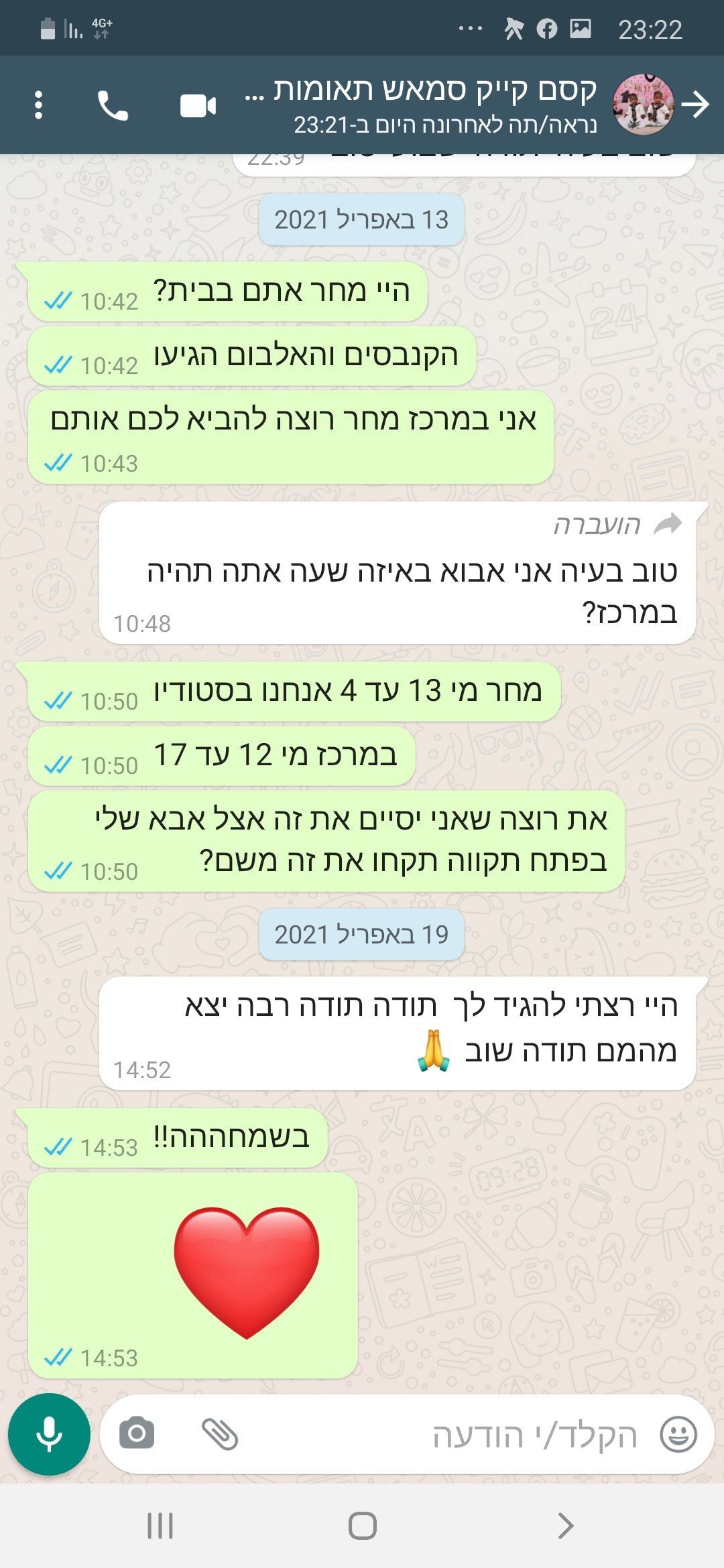The image size is (724, 1568).
Task: Tap the system home button
Action: click(362, 1526)
